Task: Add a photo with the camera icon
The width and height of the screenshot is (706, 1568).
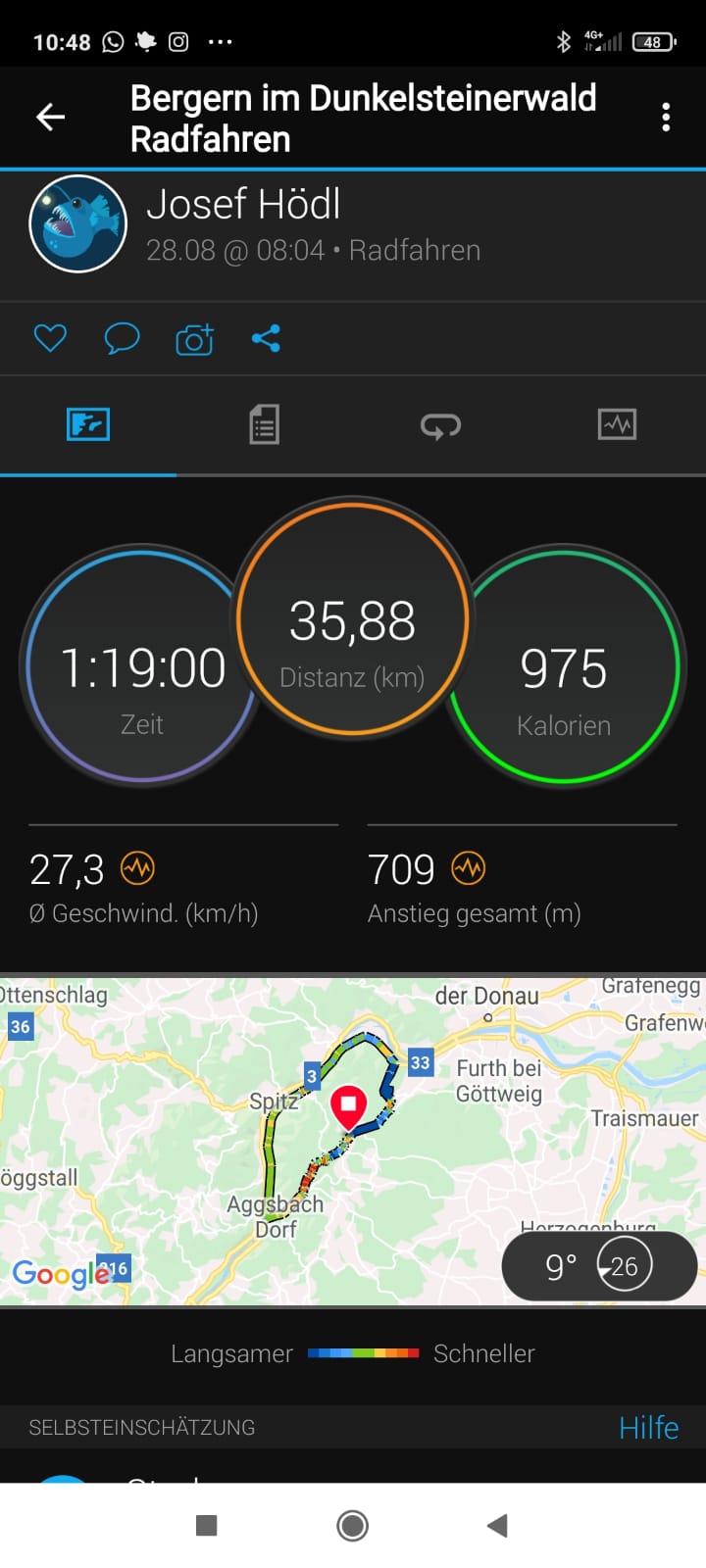Action: click(x=194, y=339)
